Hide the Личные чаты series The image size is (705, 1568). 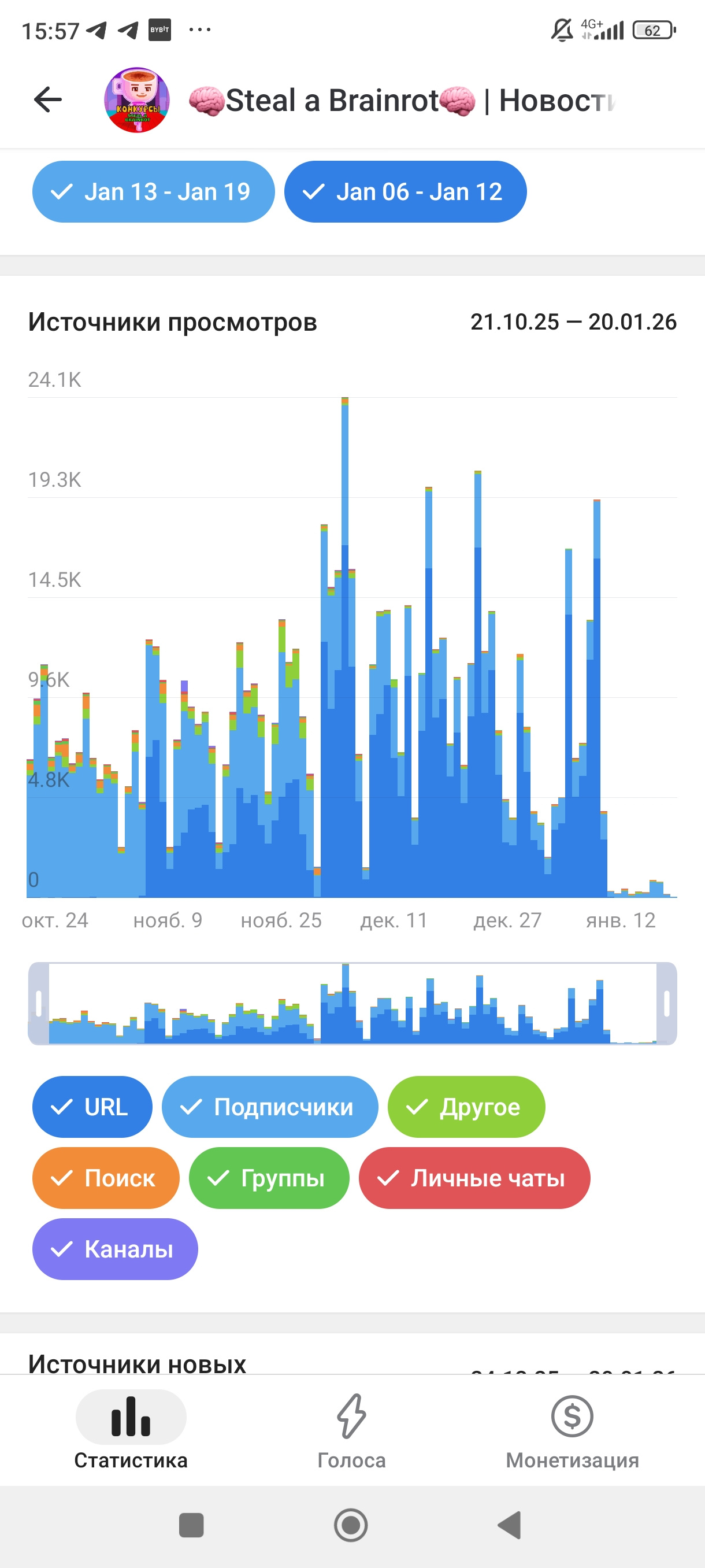click(474, 1178)
